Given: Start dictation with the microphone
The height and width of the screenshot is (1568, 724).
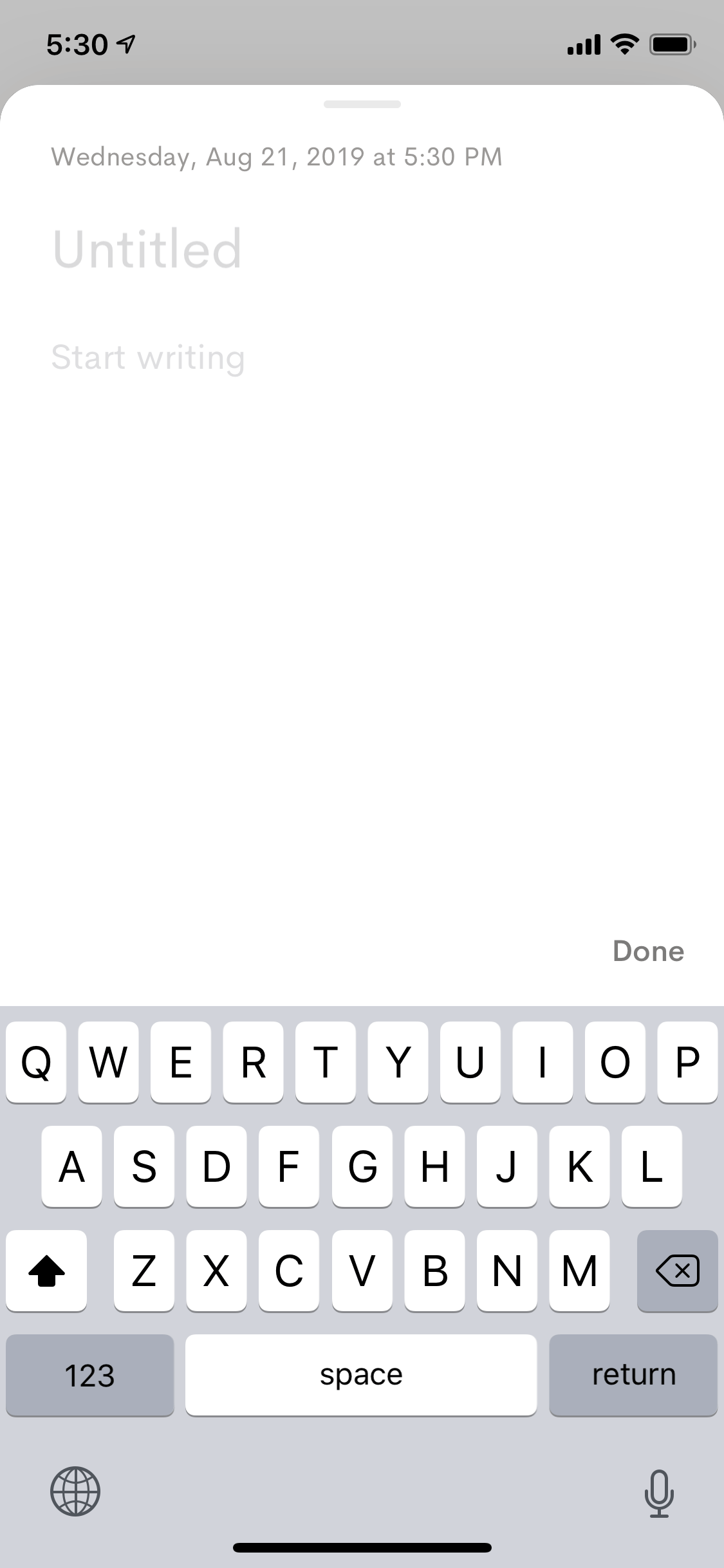Looking at the screenshot, I should pyautogui.click(x=659, y=1493).
